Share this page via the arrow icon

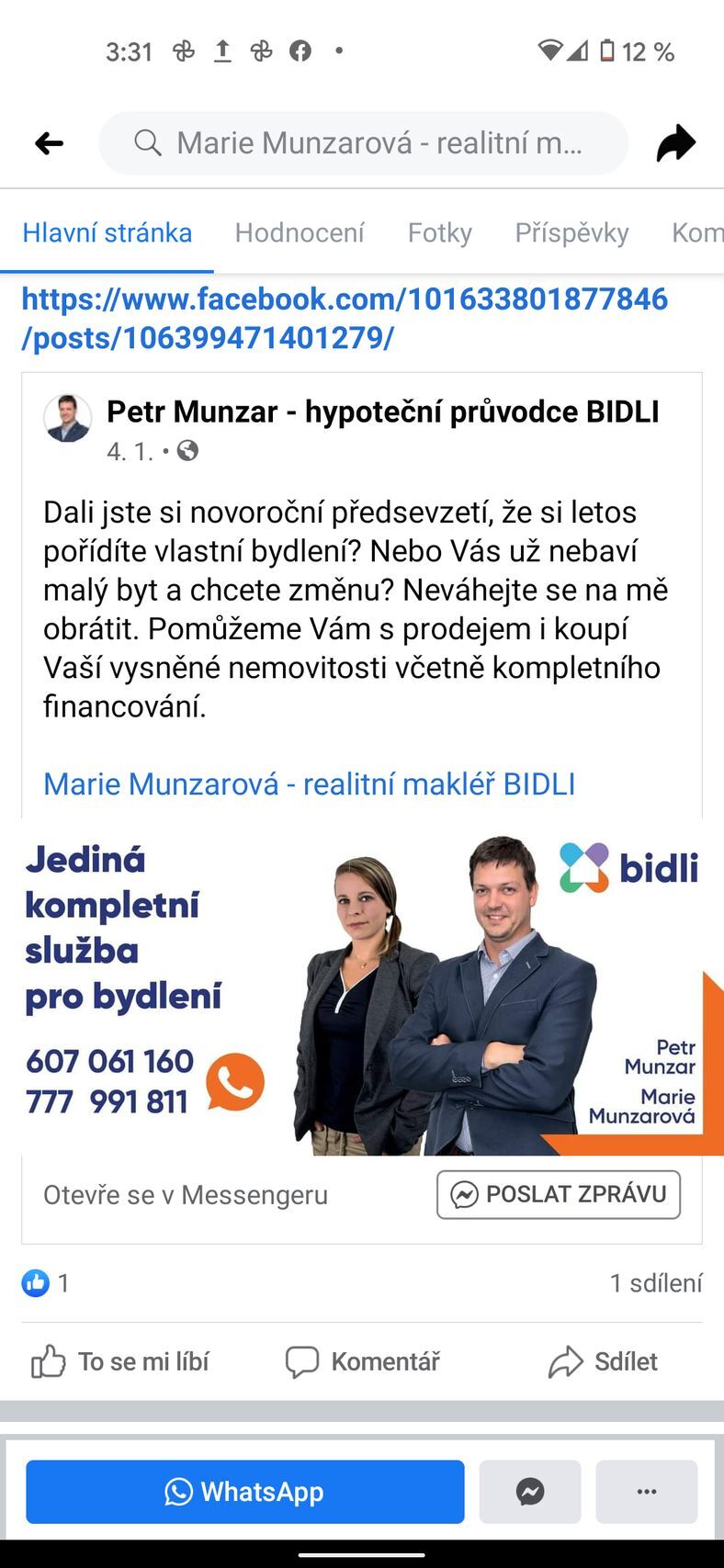point(675,143)
